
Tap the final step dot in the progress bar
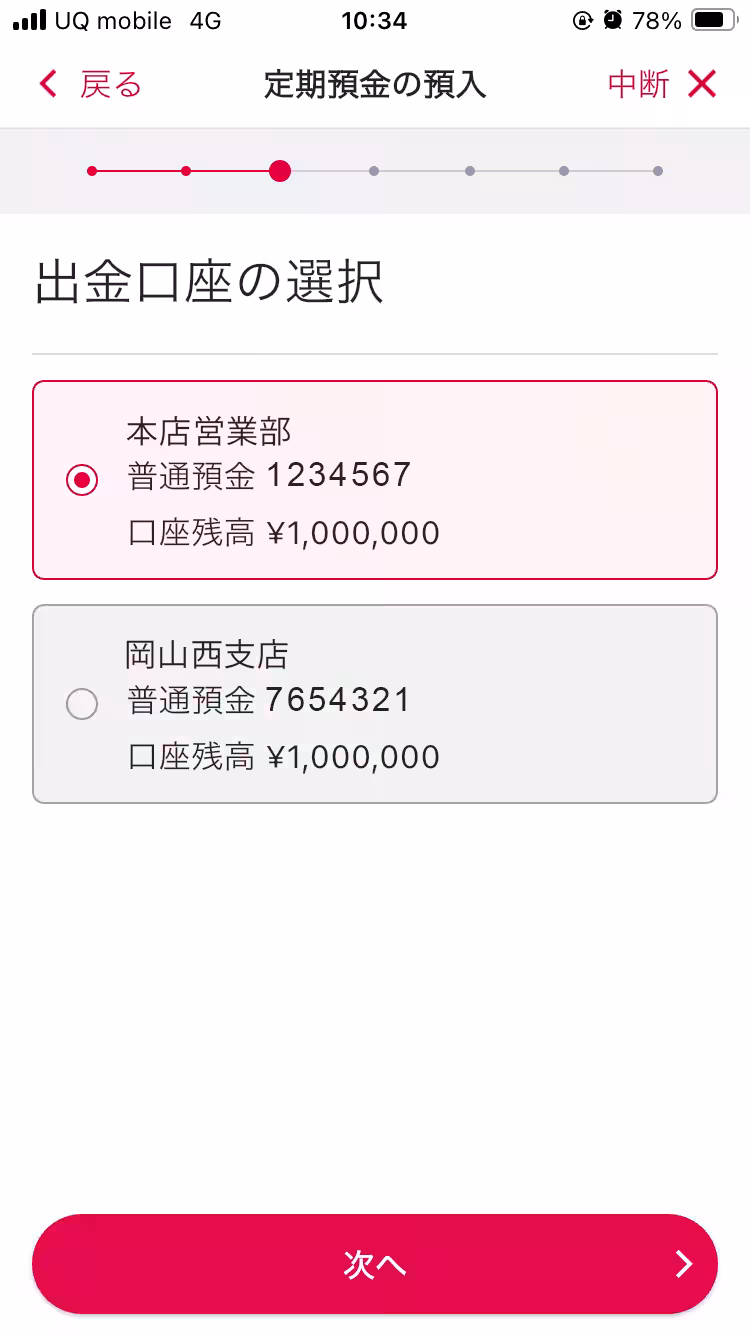tap(659, 171)
